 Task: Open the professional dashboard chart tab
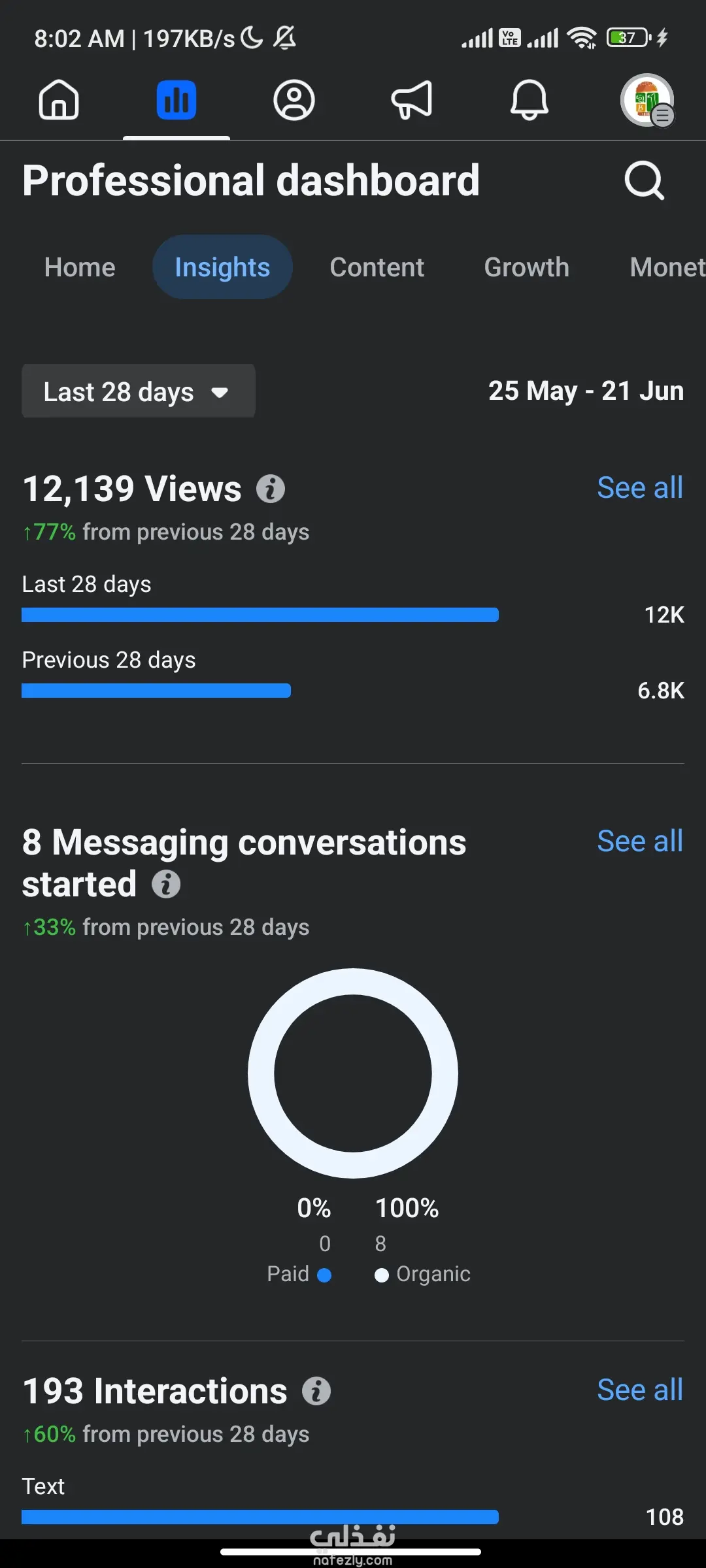point(176,100)
